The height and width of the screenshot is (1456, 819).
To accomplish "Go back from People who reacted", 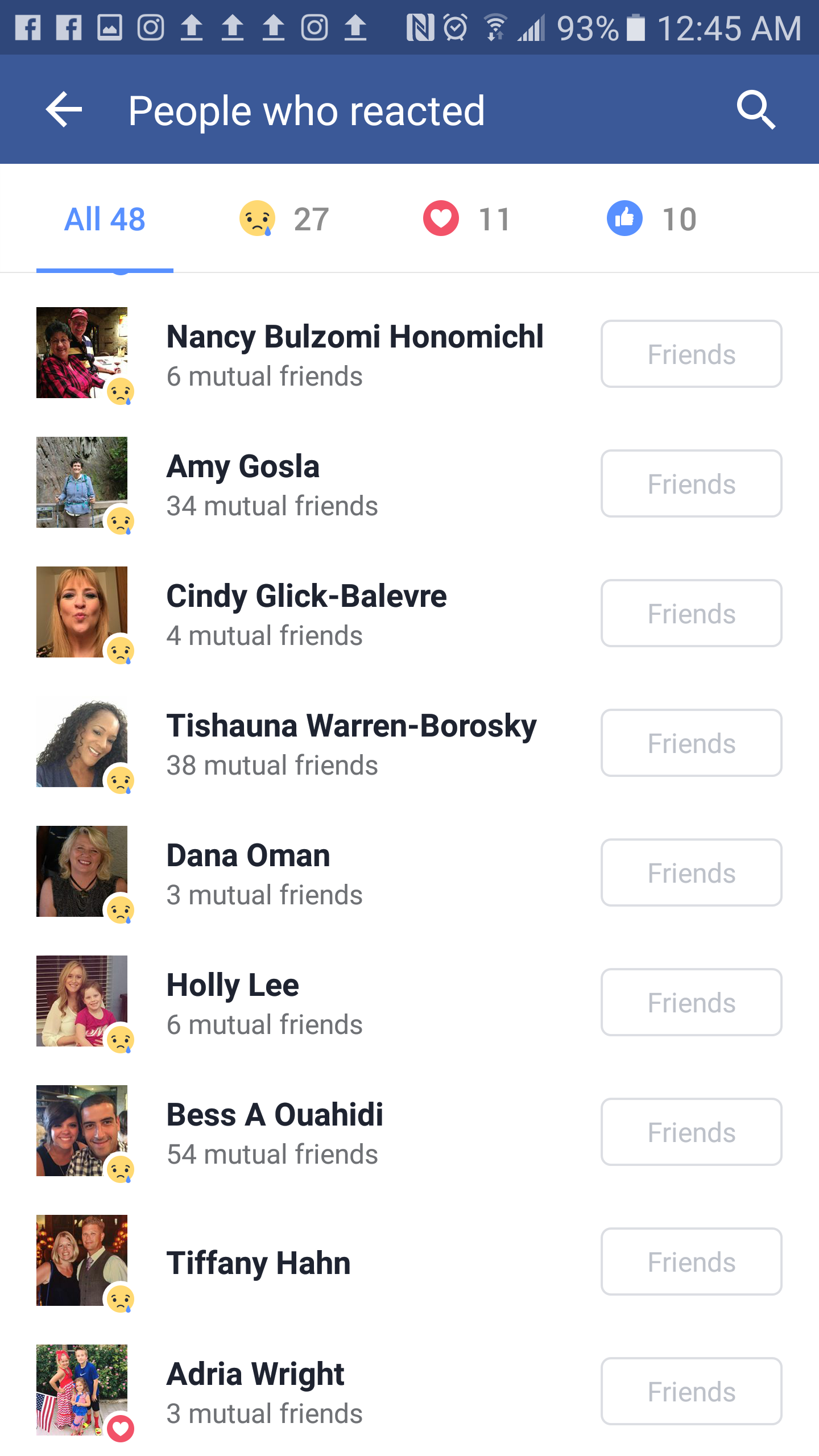I will tap(64, 109).
